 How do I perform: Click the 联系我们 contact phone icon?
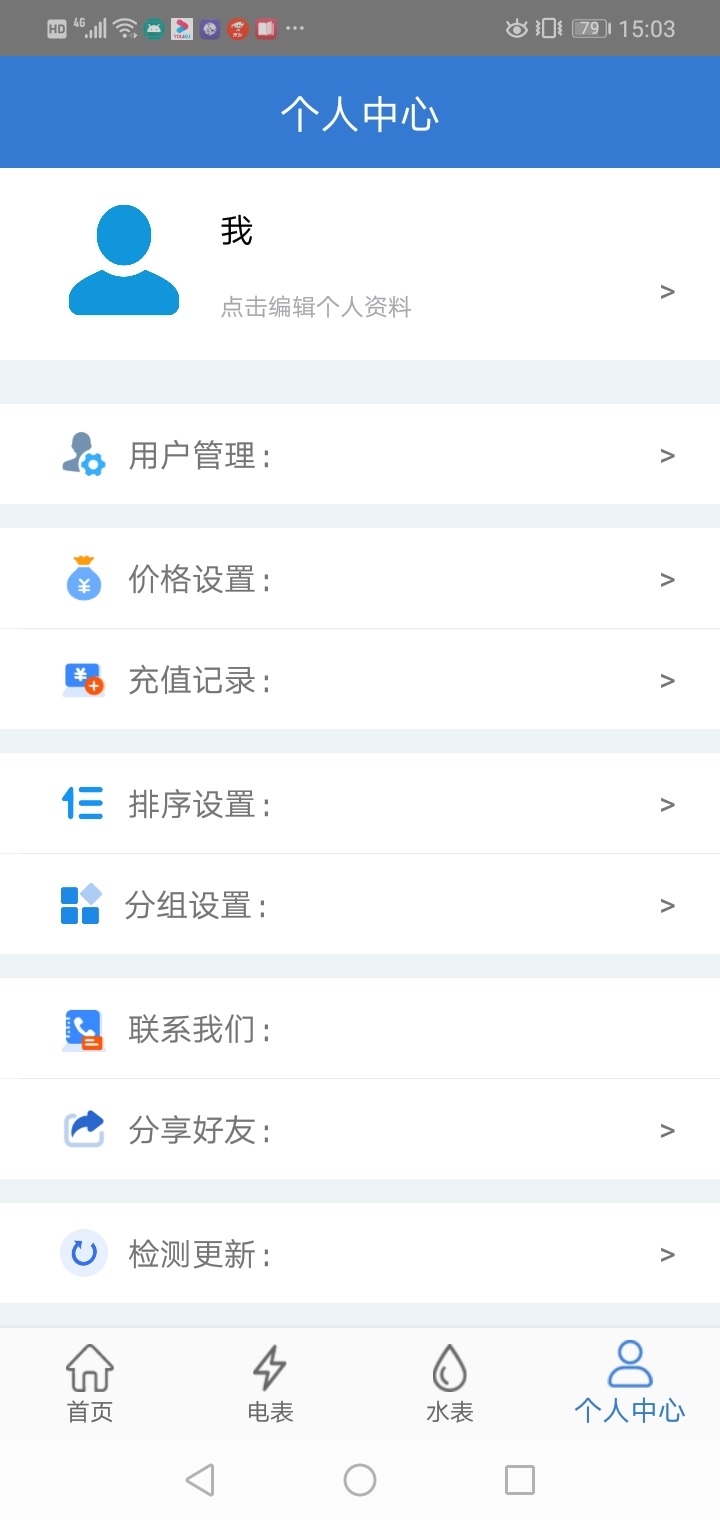83,1028
